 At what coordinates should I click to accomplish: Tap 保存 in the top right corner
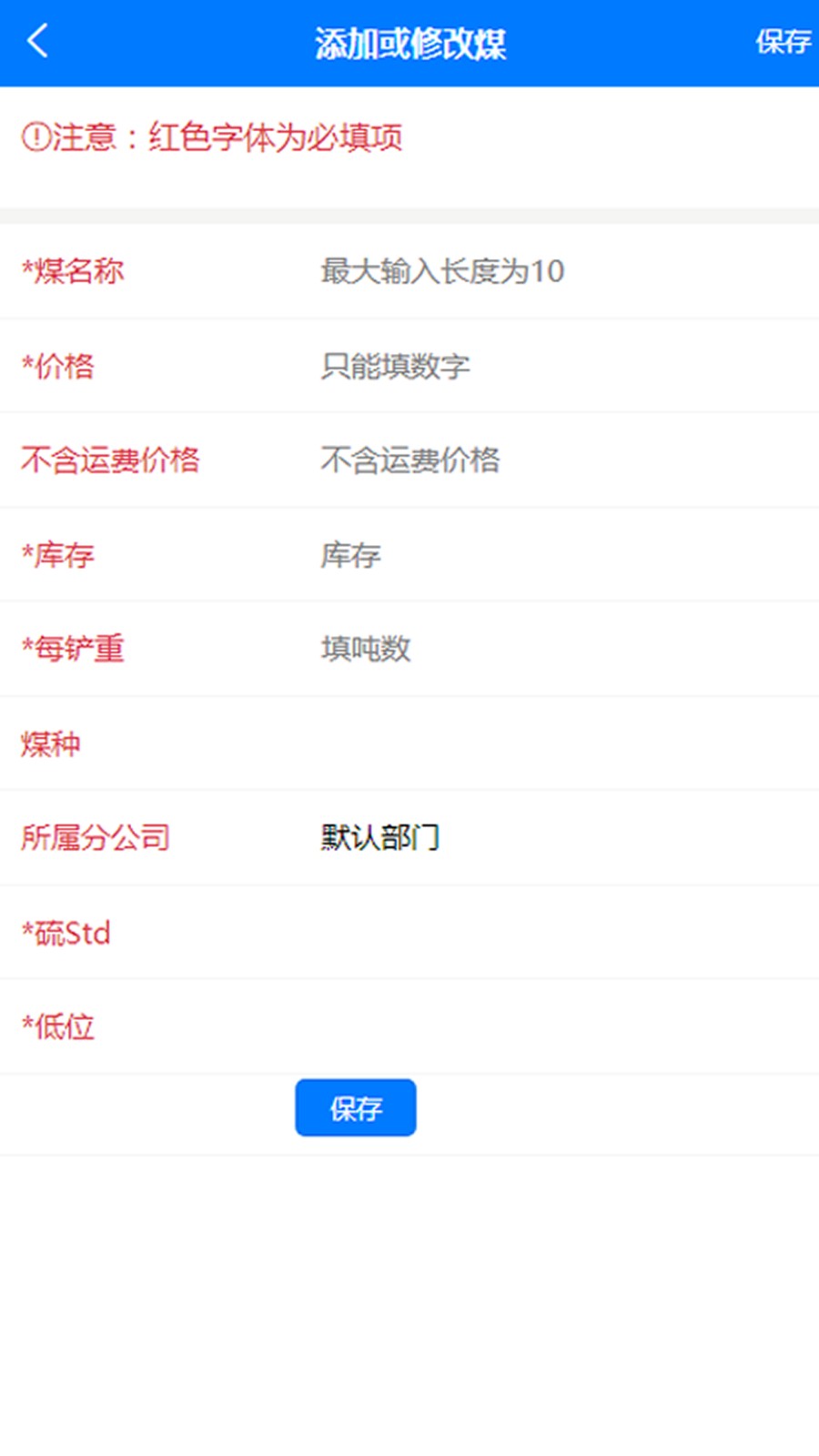tap(782, 42)
